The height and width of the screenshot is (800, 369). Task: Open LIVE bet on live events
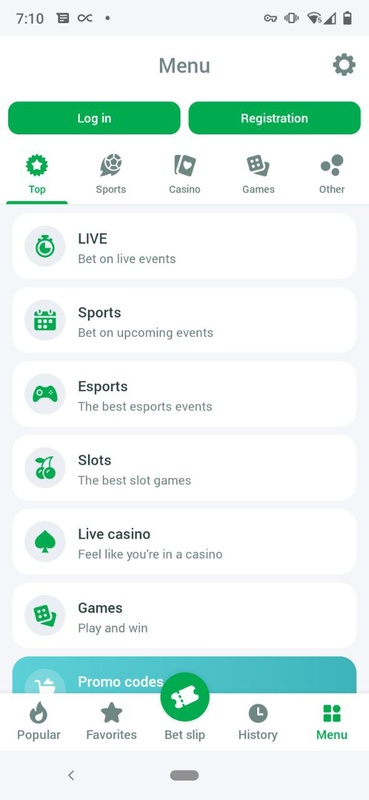(x=184, y=246)
